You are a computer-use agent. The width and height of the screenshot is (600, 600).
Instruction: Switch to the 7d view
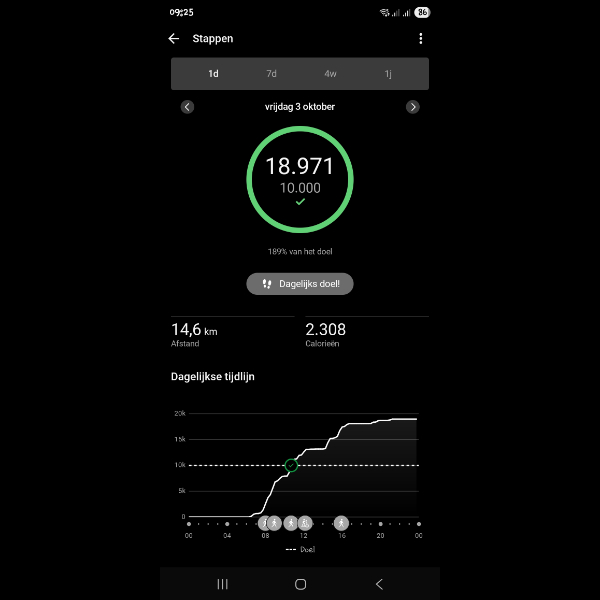pyautogui.click(x=271, y=74)
